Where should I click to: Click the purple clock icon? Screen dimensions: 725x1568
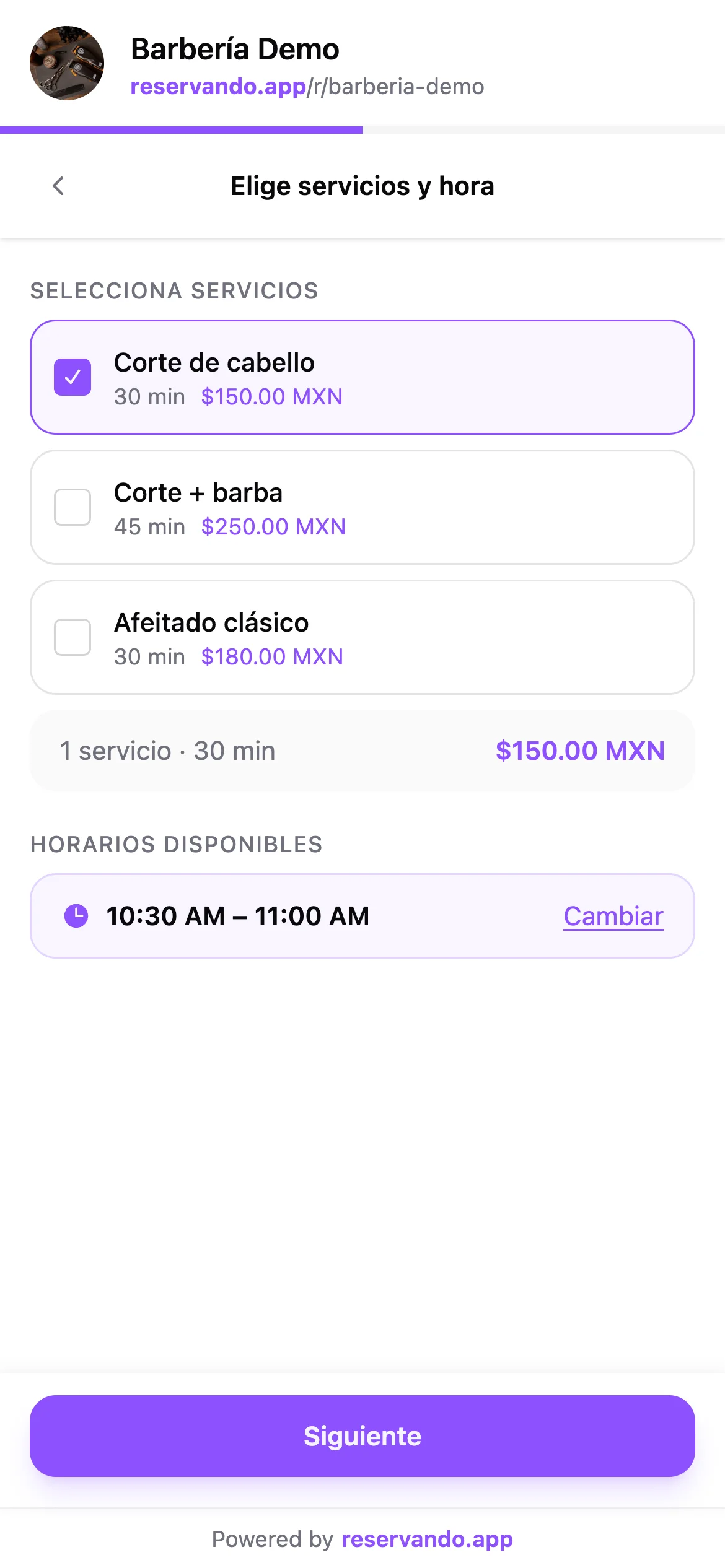pos(76,915)
